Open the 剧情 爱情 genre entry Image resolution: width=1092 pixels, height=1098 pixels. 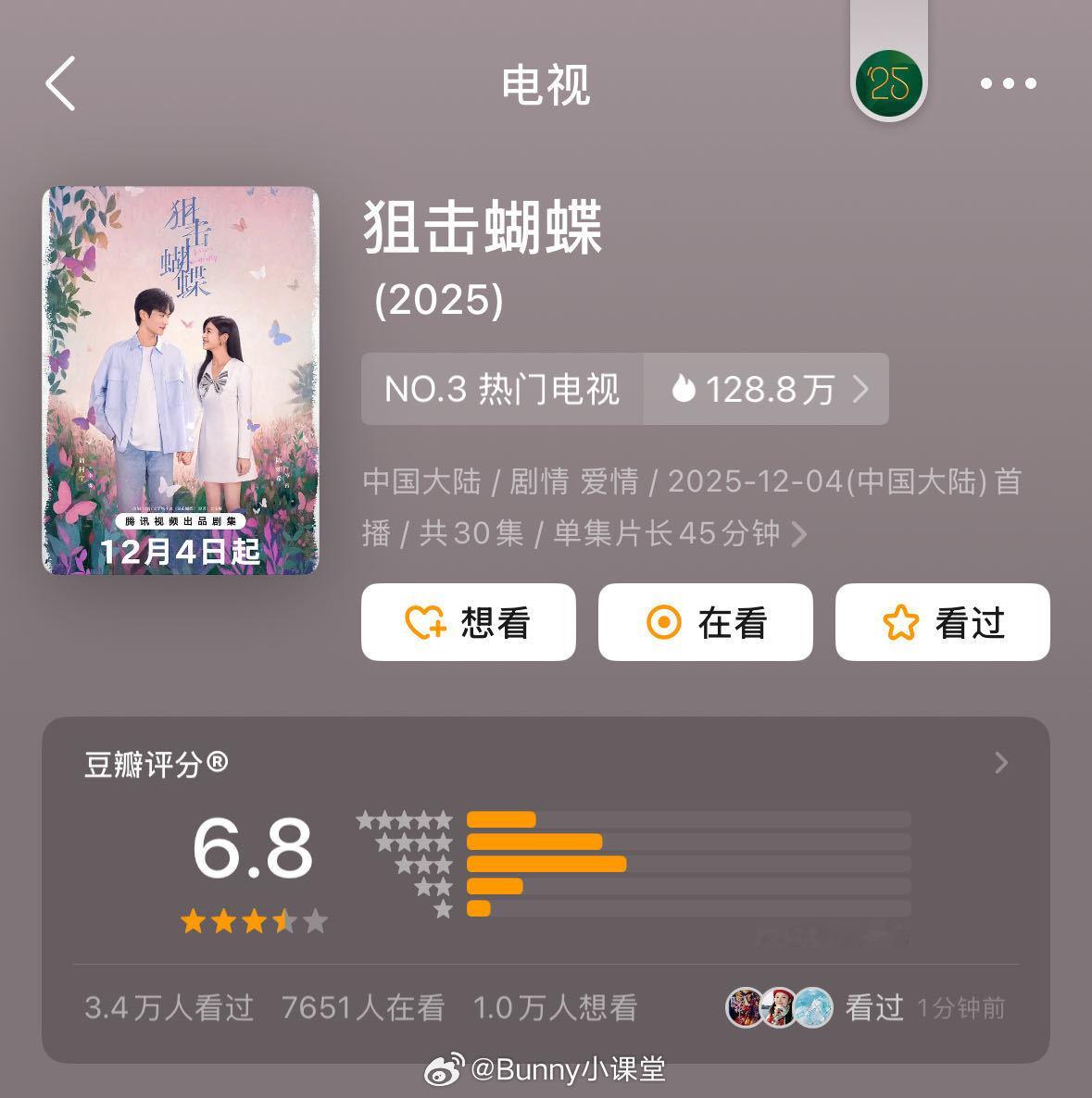tap(572, 483)
